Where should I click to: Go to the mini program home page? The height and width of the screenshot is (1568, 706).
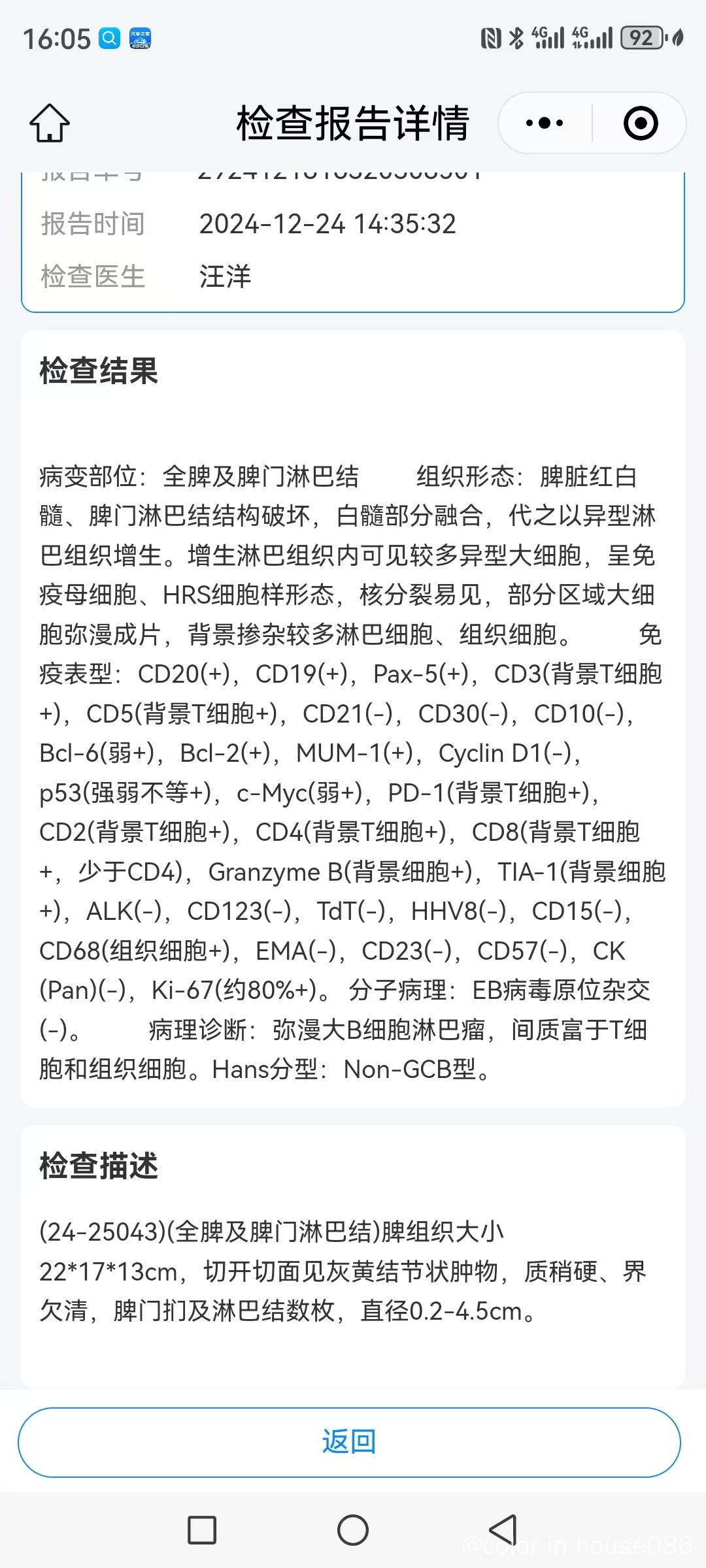(x=50, y=123)
